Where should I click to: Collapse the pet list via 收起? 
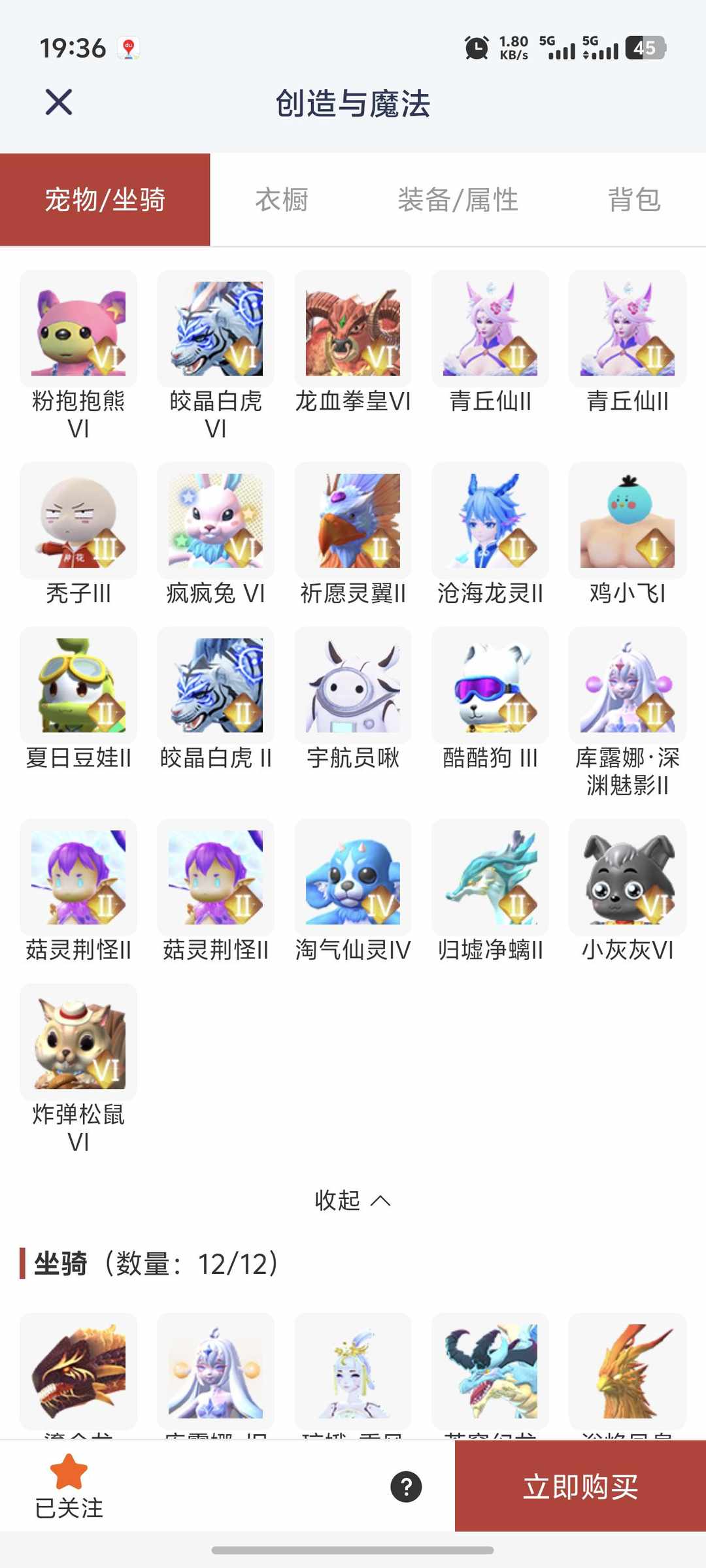click(x=352, y=1200)
